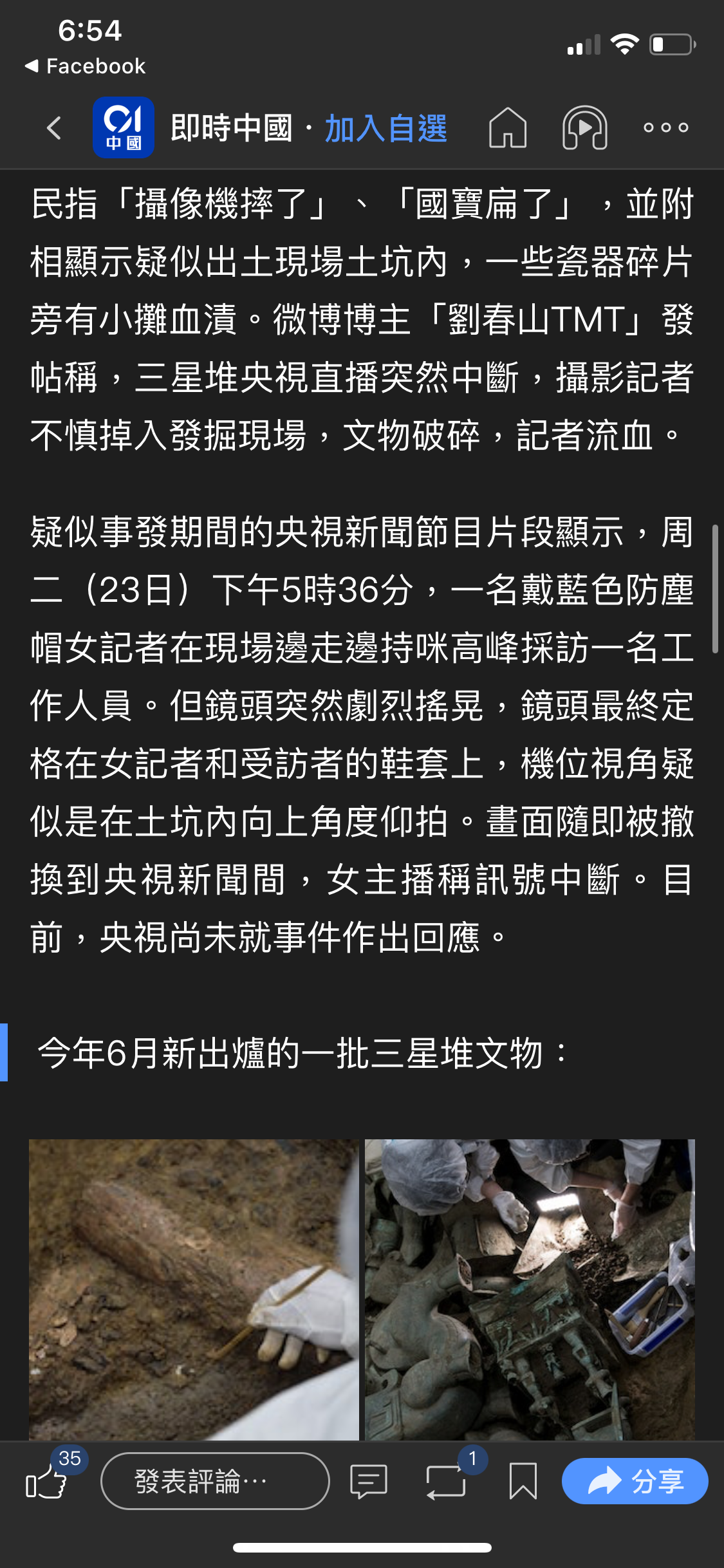
Task: Open the audio playback headphone icon
Action: click(585, 127)
